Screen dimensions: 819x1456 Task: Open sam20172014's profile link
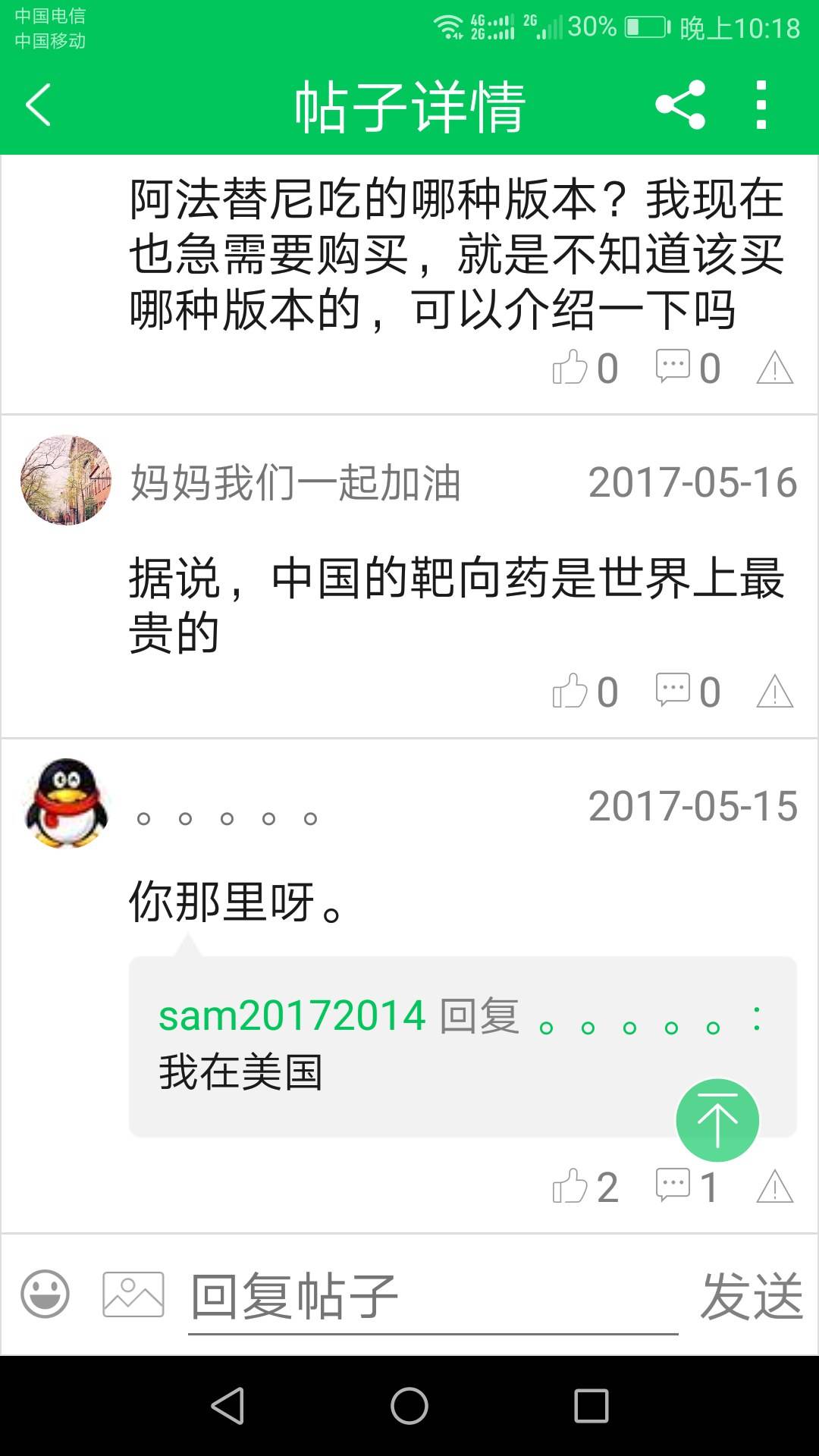tap(292, 1016)
